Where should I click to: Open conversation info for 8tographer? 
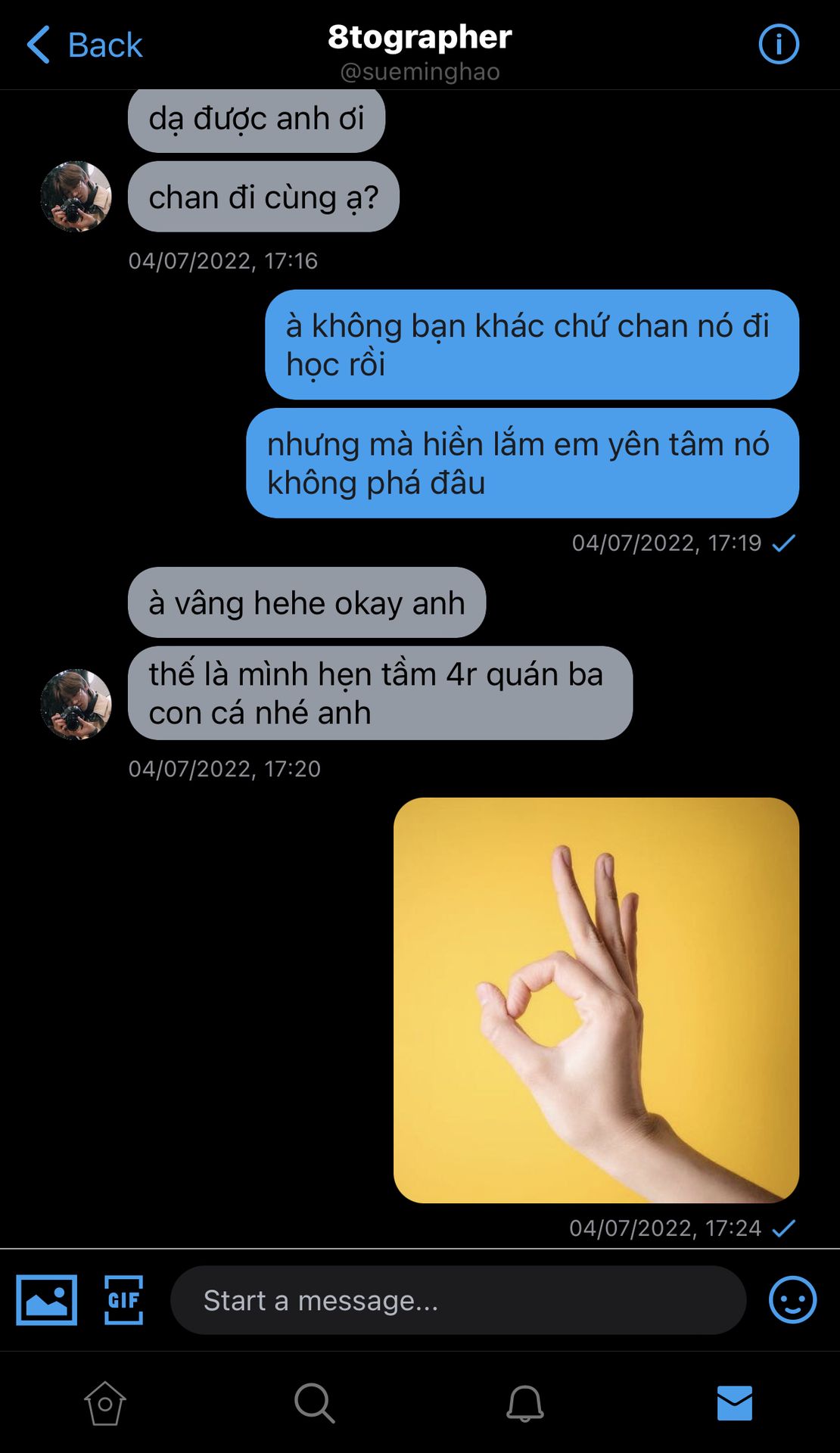(x=778, y=44)
